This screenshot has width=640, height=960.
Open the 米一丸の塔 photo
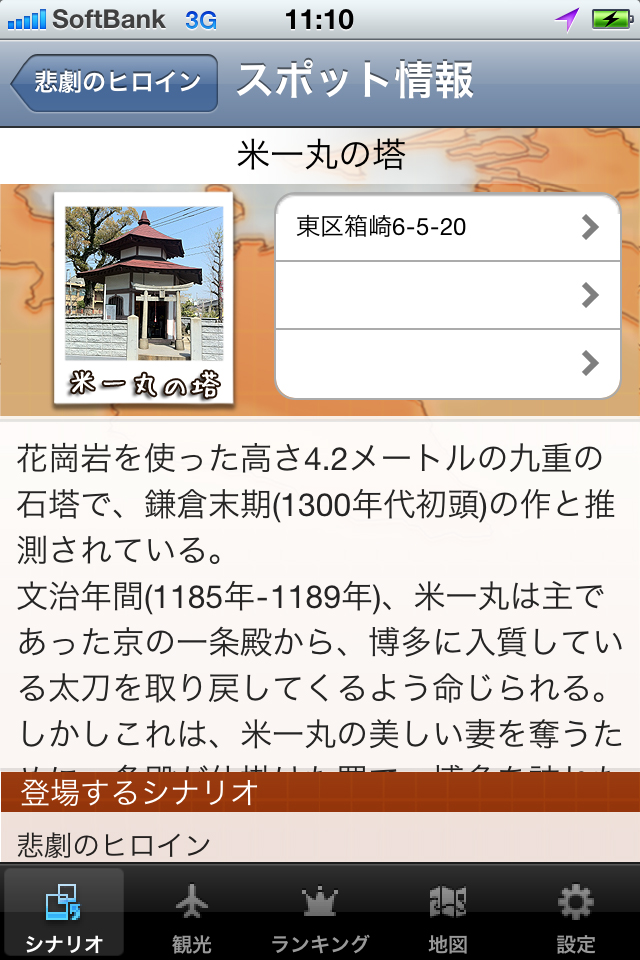pos(144,299)
